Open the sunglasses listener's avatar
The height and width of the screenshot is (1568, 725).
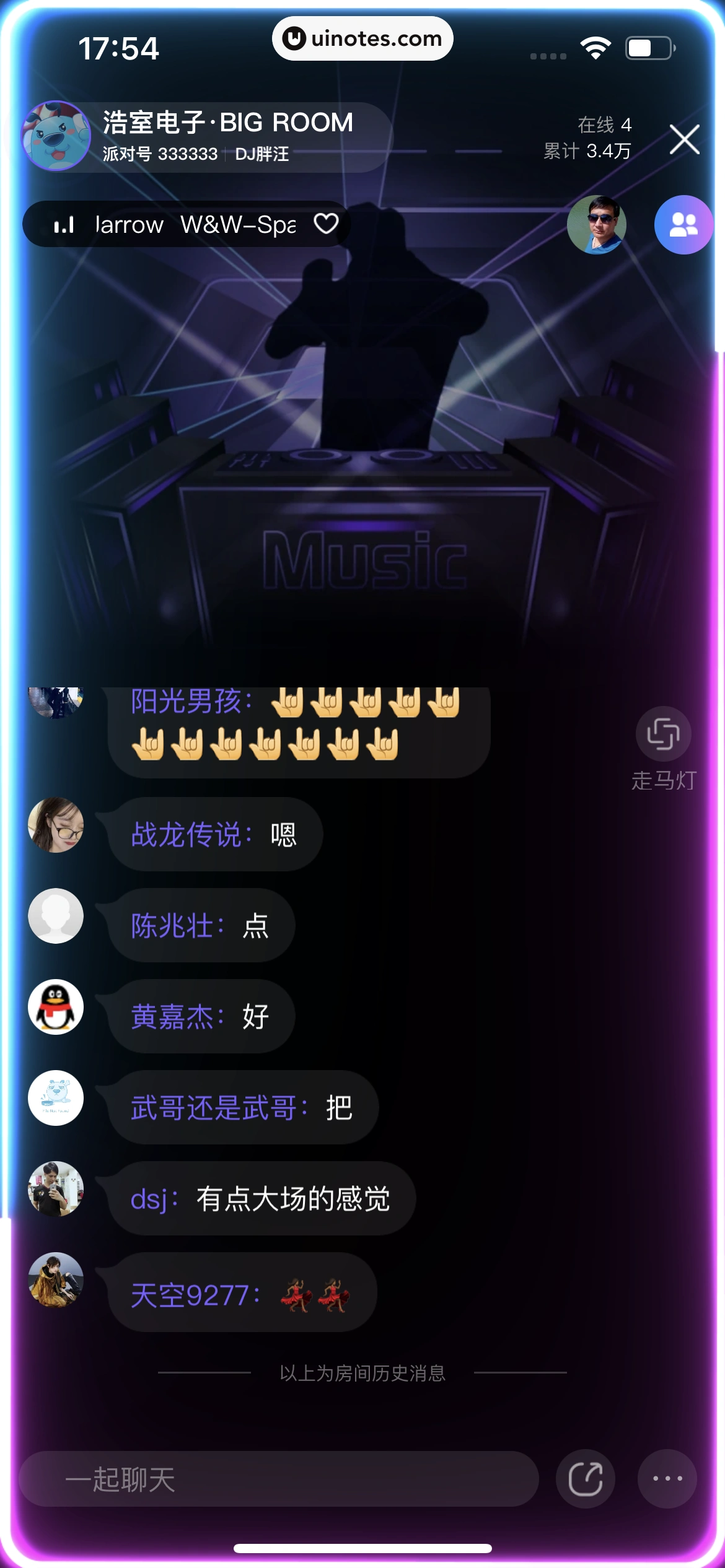(x=596, y=225)
